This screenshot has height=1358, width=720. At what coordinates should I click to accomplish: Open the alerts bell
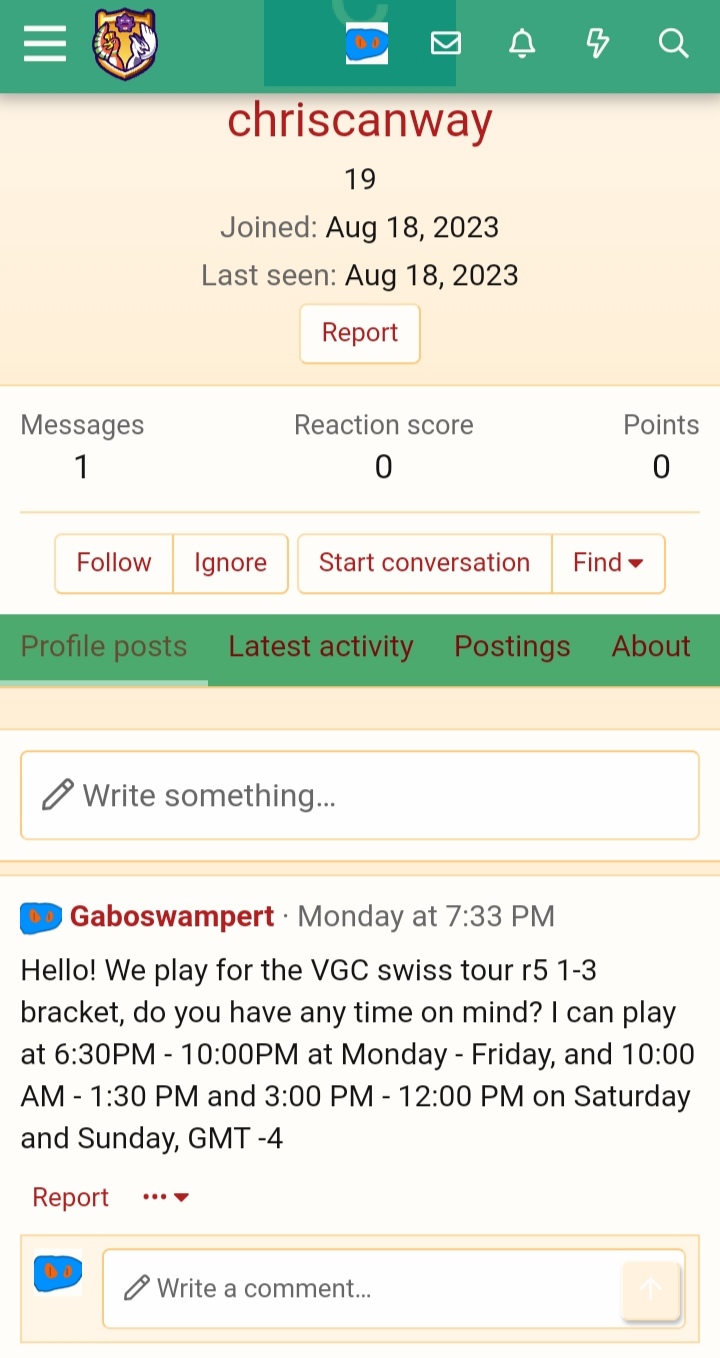[x=522, y=44]
